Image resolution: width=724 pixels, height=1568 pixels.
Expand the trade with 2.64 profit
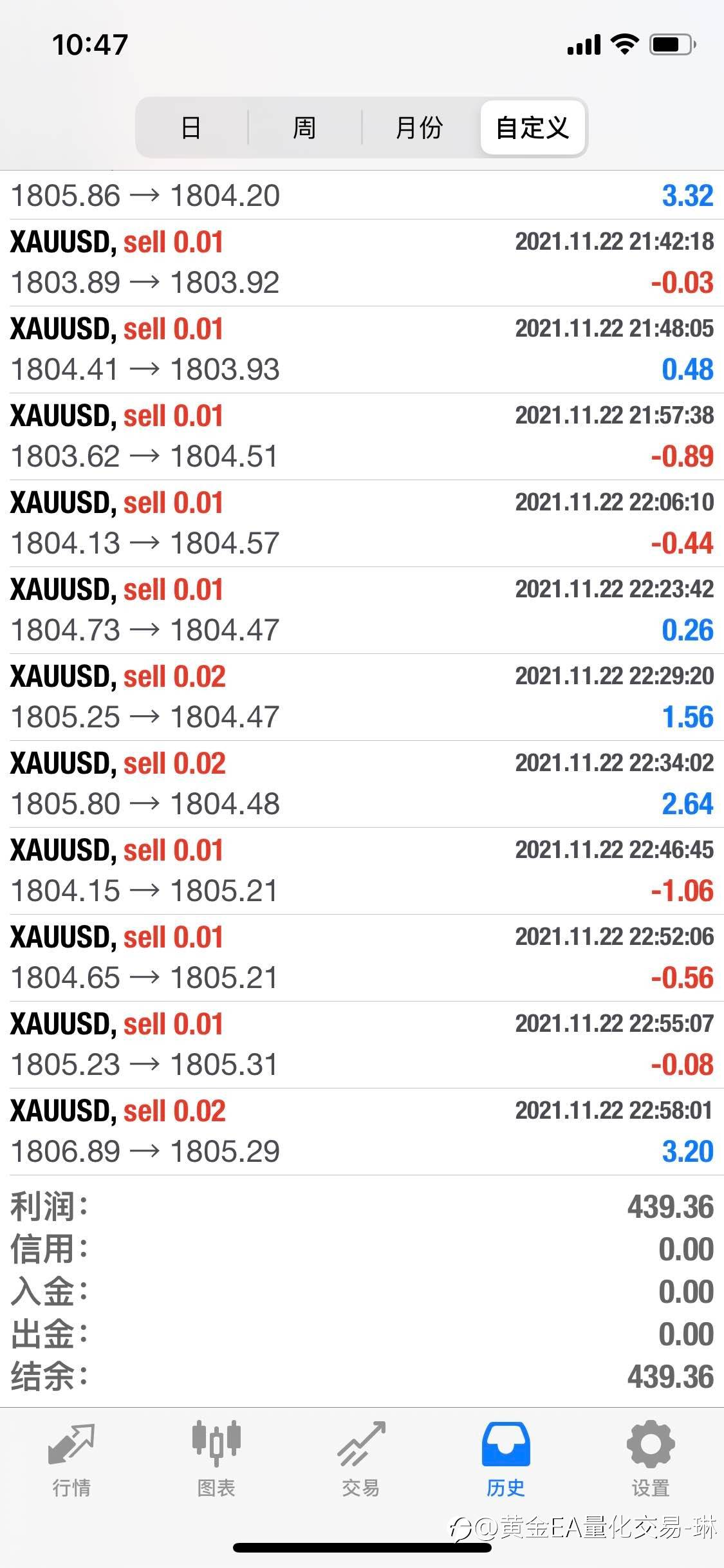point(362,784)
